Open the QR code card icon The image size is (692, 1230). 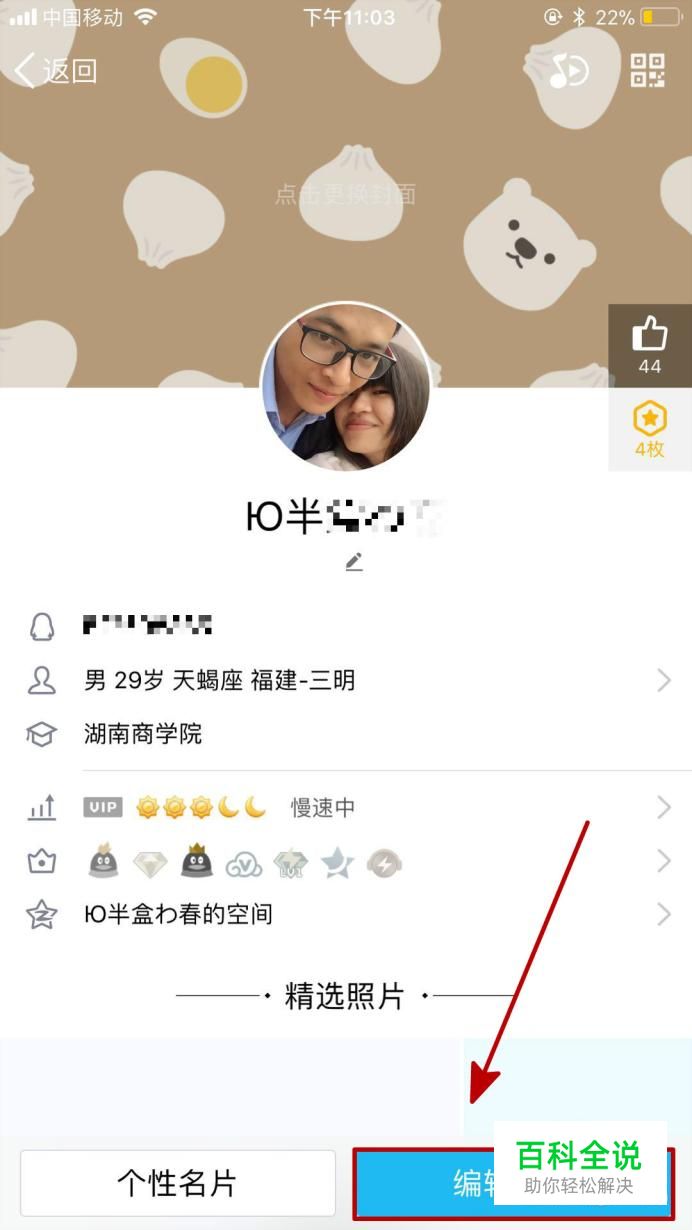pyautogui.click(x=647, y=70)
